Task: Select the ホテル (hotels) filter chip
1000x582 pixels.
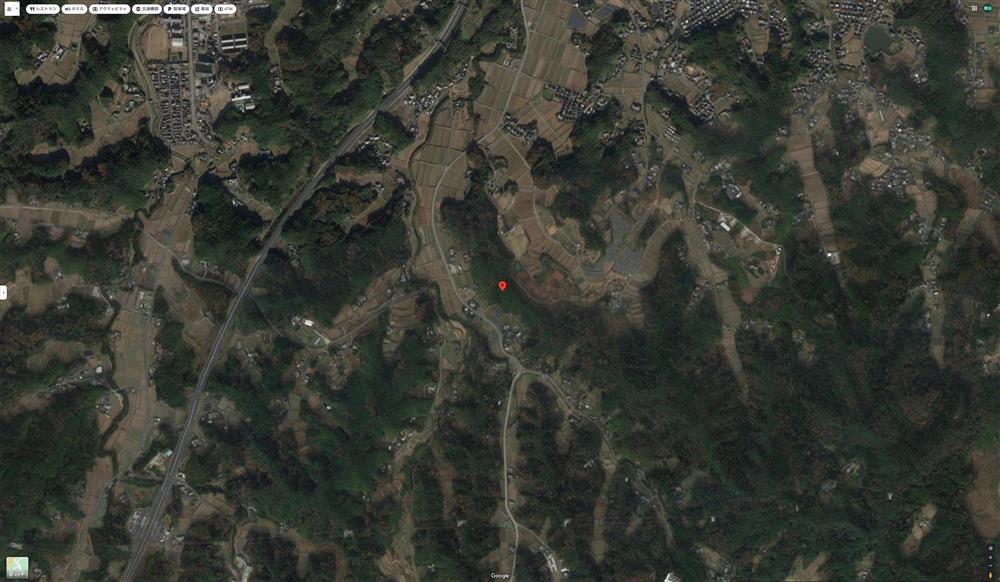Action: [x=74, y=8]
